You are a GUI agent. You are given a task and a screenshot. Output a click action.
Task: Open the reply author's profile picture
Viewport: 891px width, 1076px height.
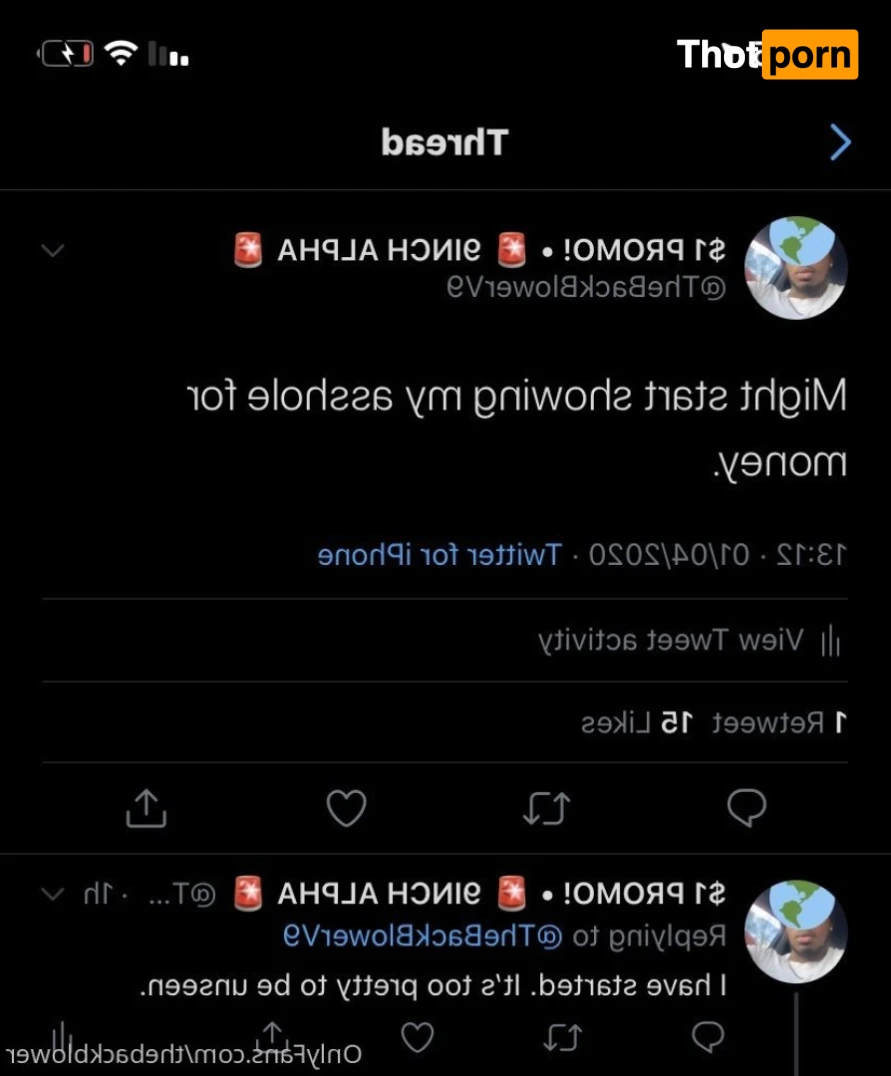(797, 931)
